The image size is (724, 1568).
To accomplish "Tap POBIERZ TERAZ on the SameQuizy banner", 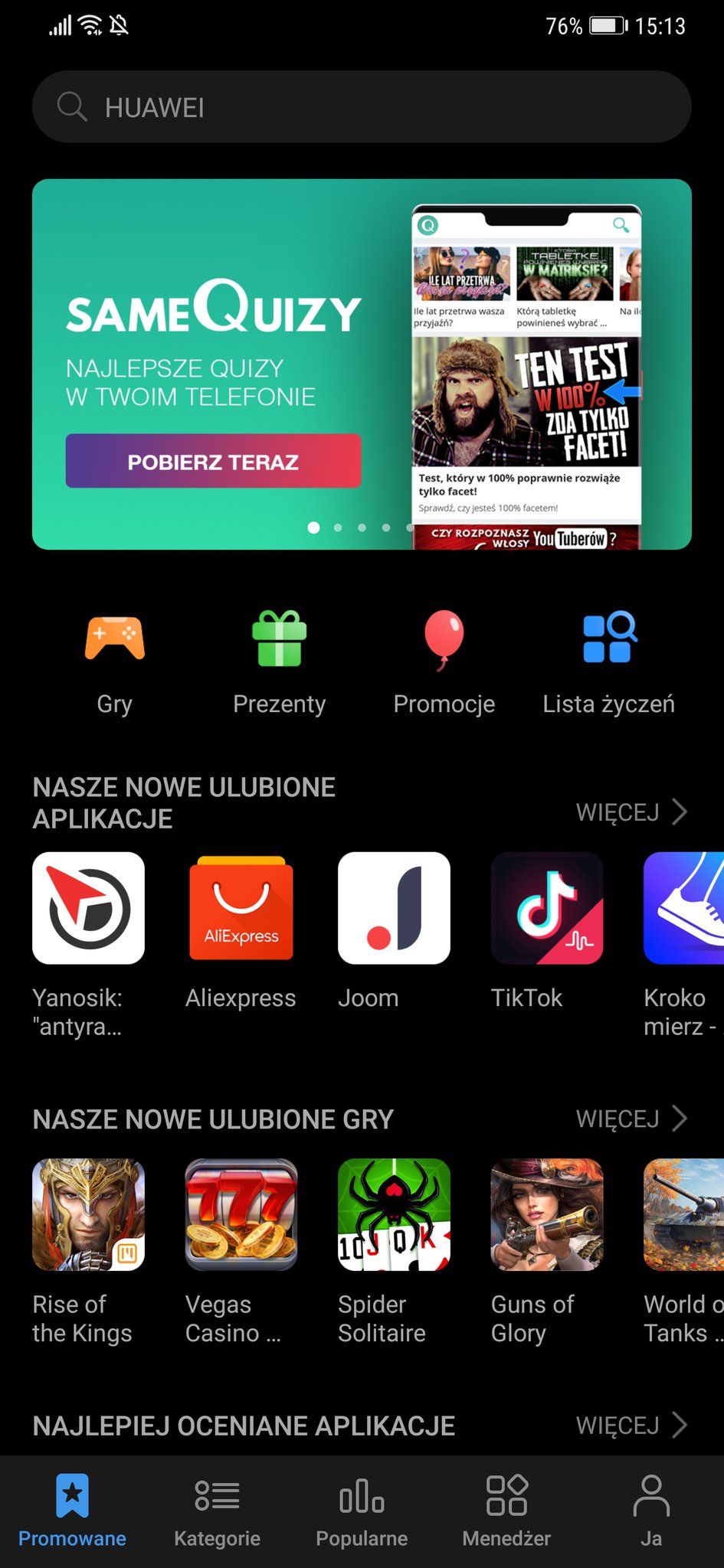I will point(213,462).
